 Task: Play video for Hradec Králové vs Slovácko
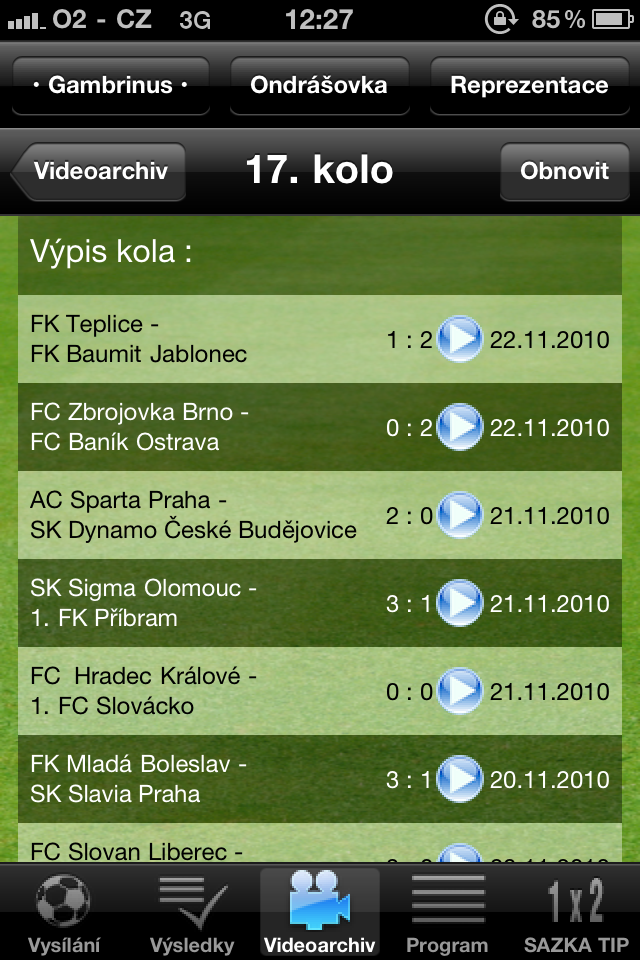460,691
